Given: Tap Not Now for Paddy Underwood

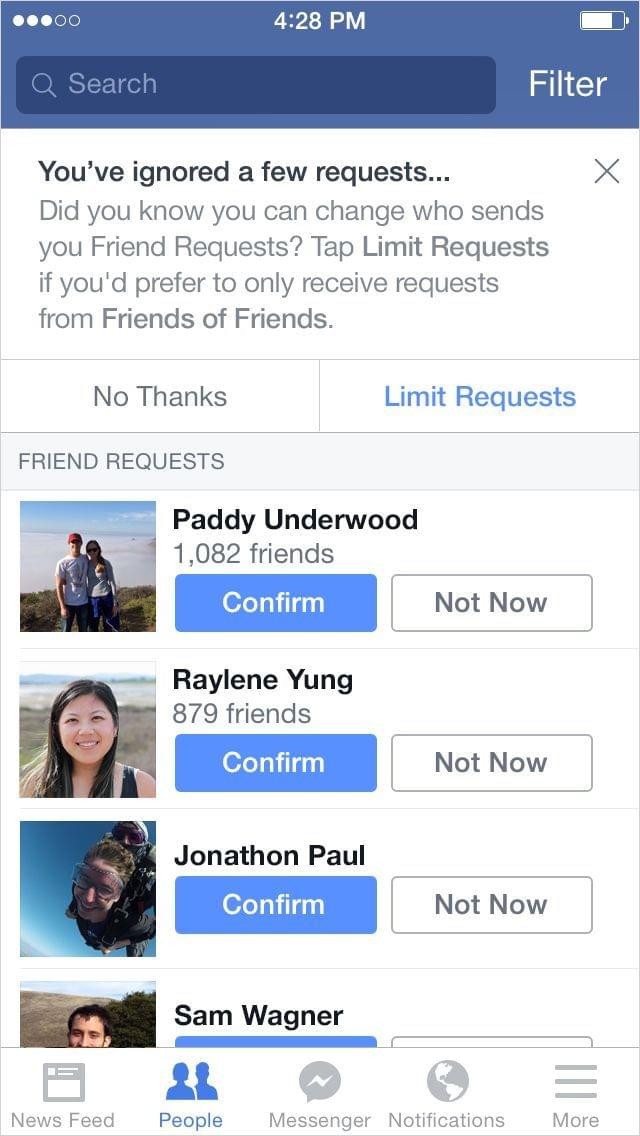Looking at the screenshot, I should 491,602.
